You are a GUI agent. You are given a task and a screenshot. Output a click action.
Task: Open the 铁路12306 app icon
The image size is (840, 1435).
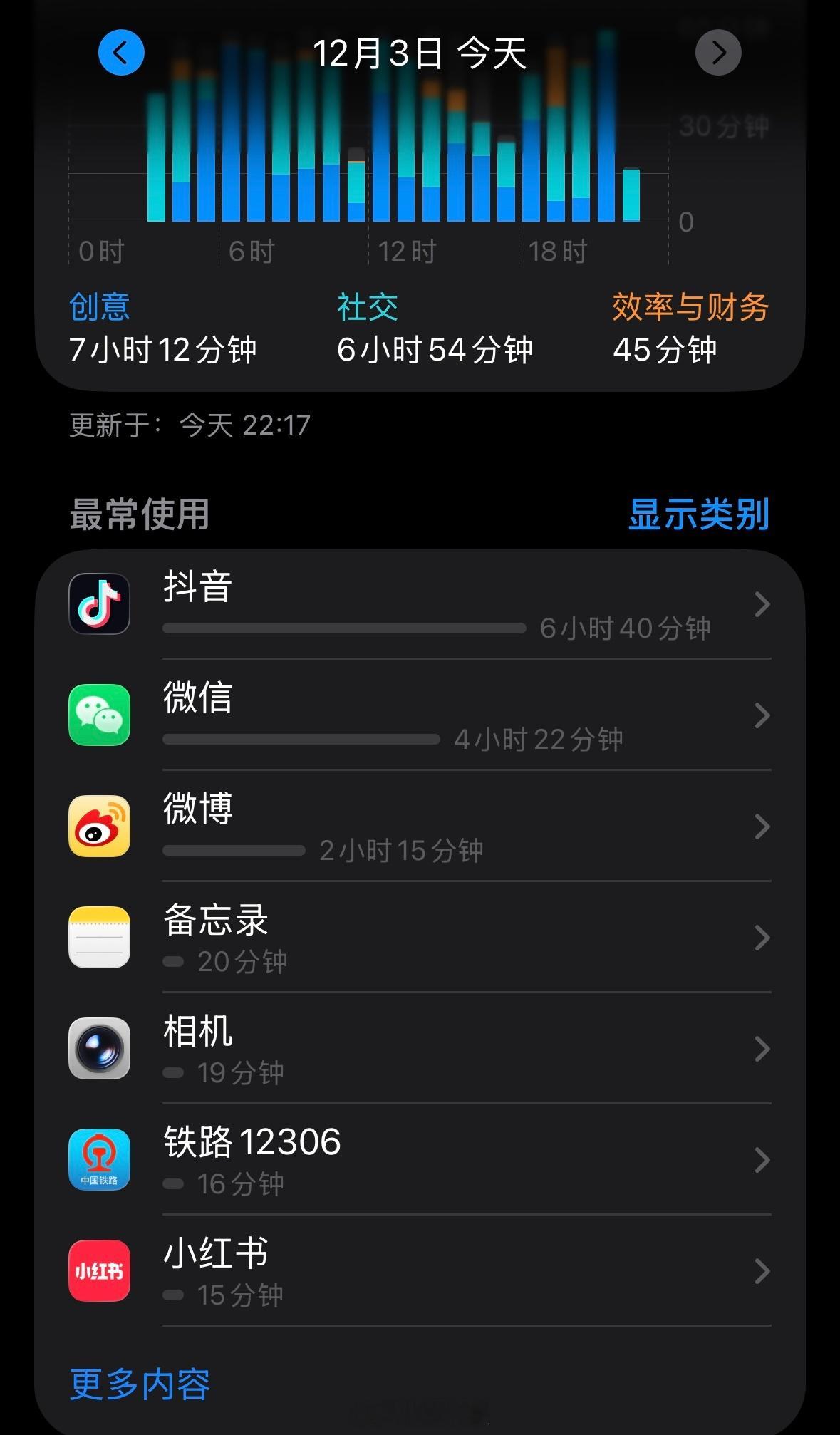point(99,1160)
